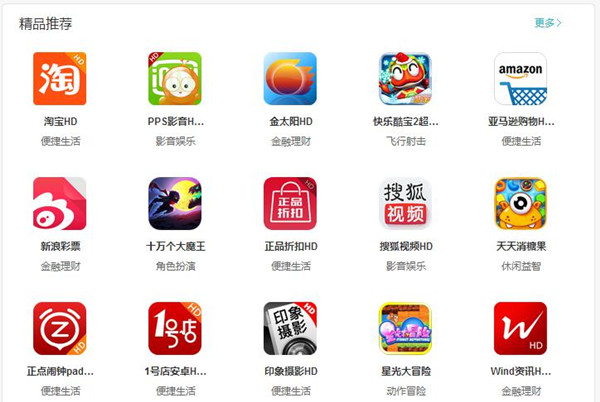Open the 更多 link for more recommendations
This screenshot has width=600, height=402.
pos(548,23)
